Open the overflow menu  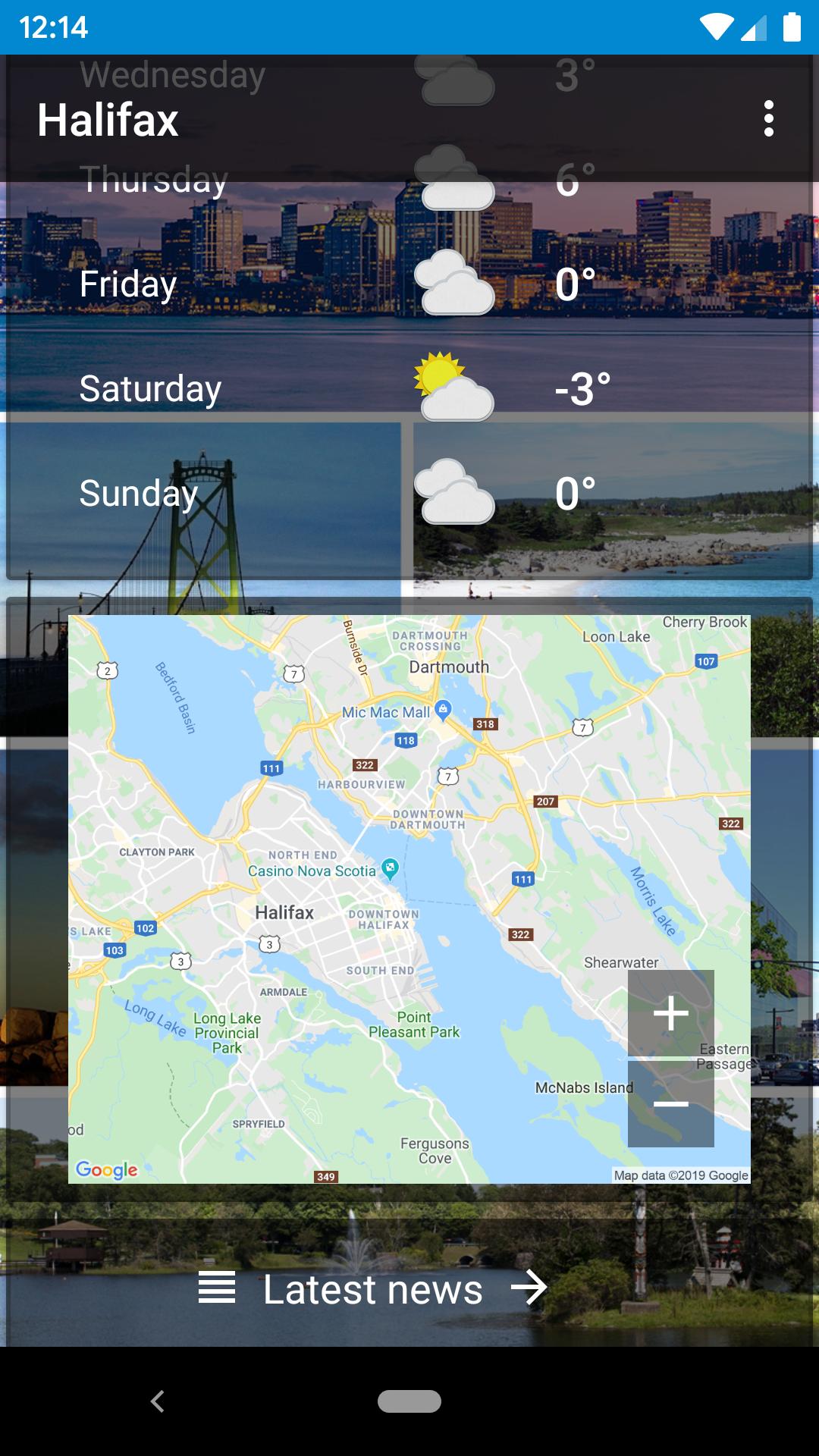[768, 119]
